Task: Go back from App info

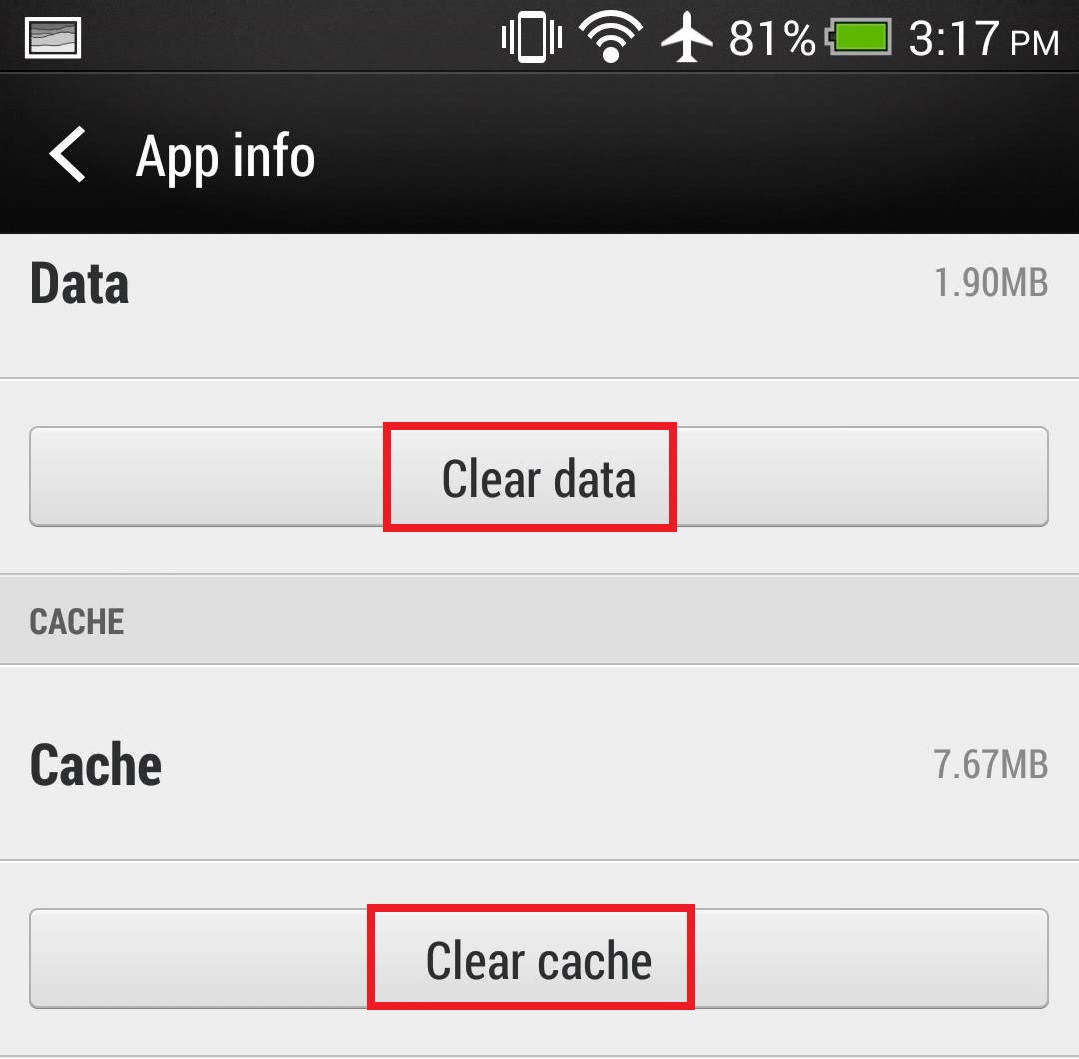Action: [x=68, y=157]
